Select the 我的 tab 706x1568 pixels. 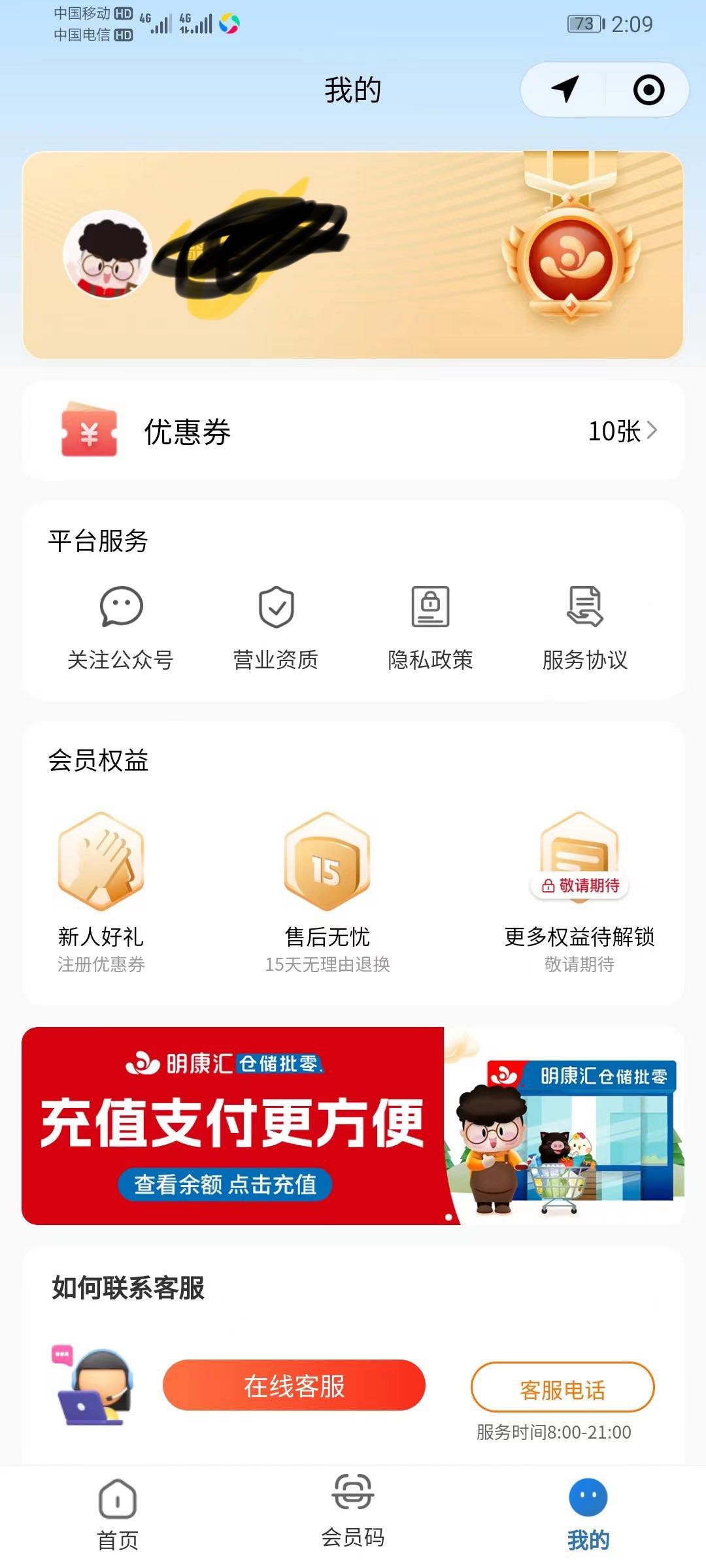pos(588,1512)
